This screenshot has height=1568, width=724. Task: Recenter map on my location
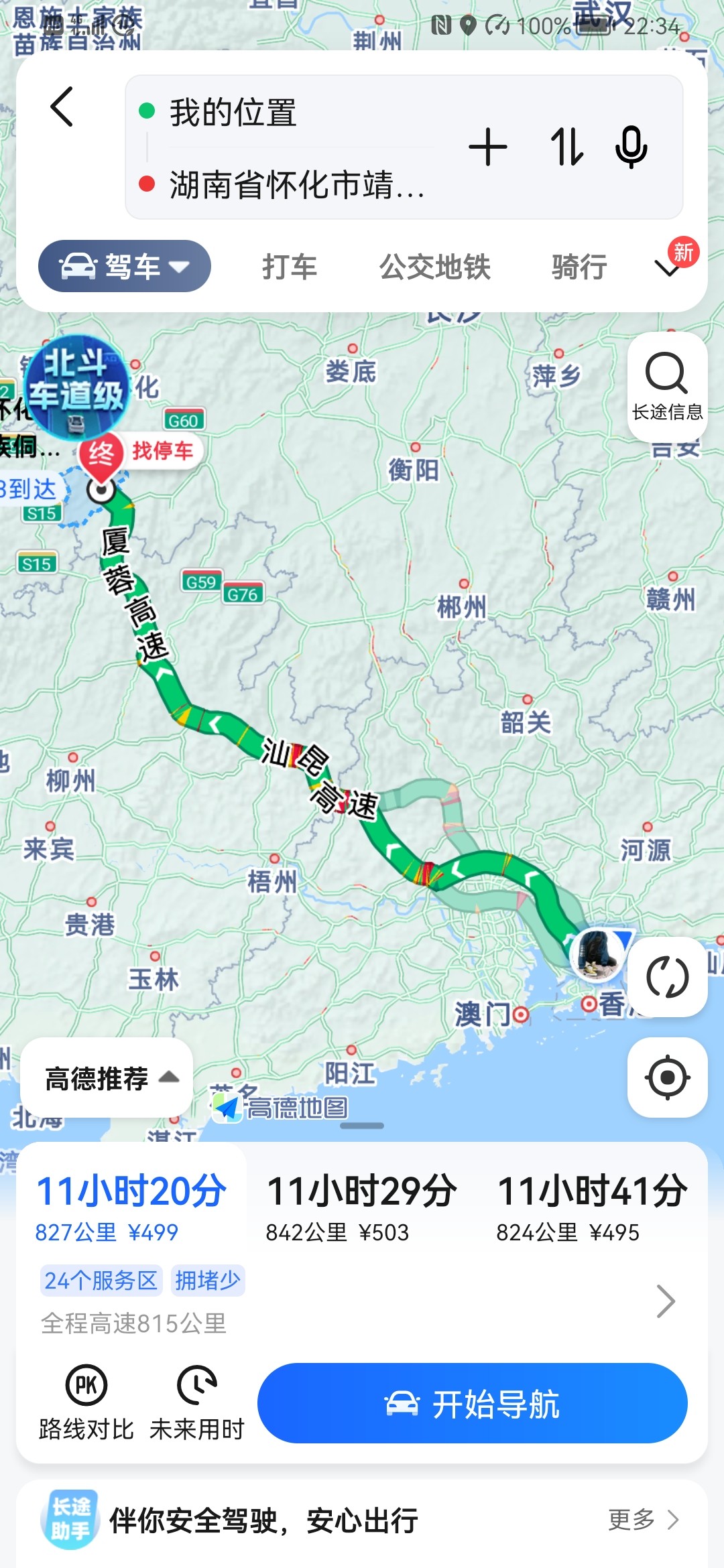tap(667, 1077)
